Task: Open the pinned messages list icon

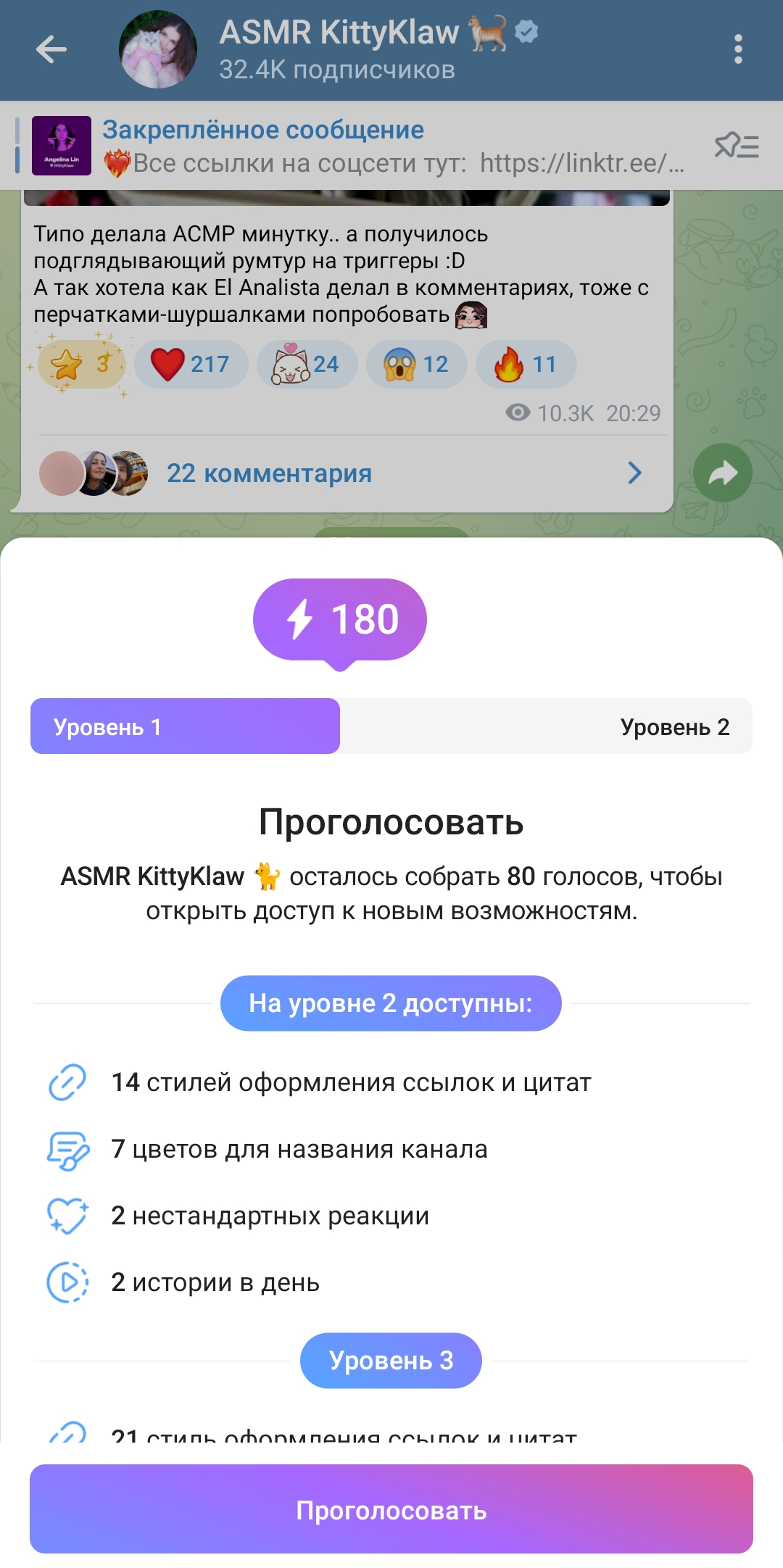Action: point(737,146)
